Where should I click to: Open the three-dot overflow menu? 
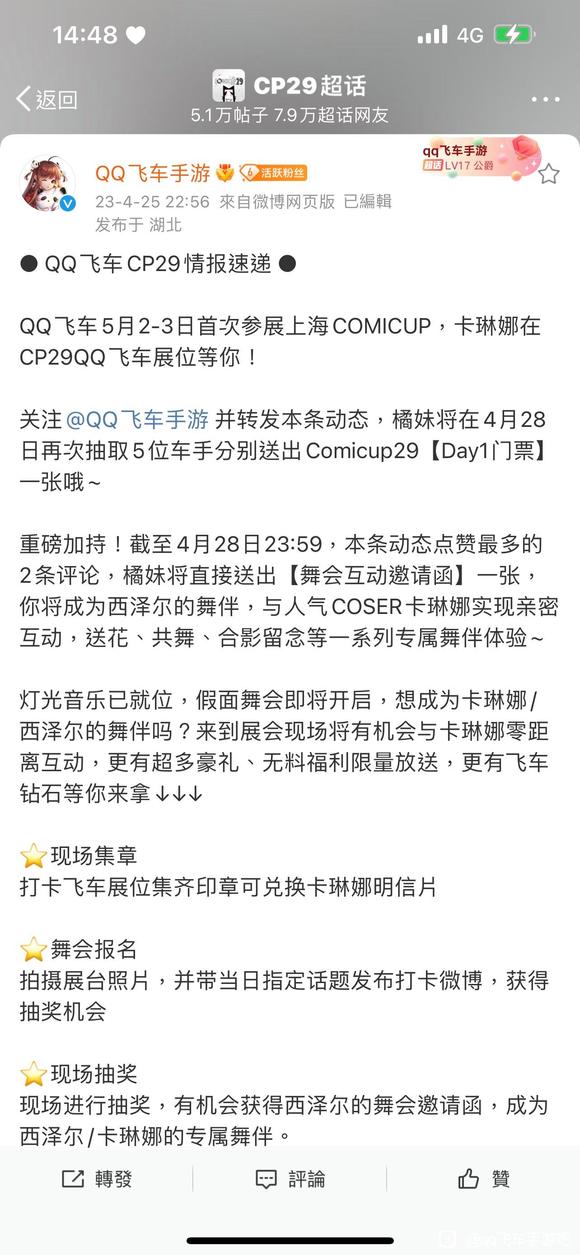(x=545, y=100)
